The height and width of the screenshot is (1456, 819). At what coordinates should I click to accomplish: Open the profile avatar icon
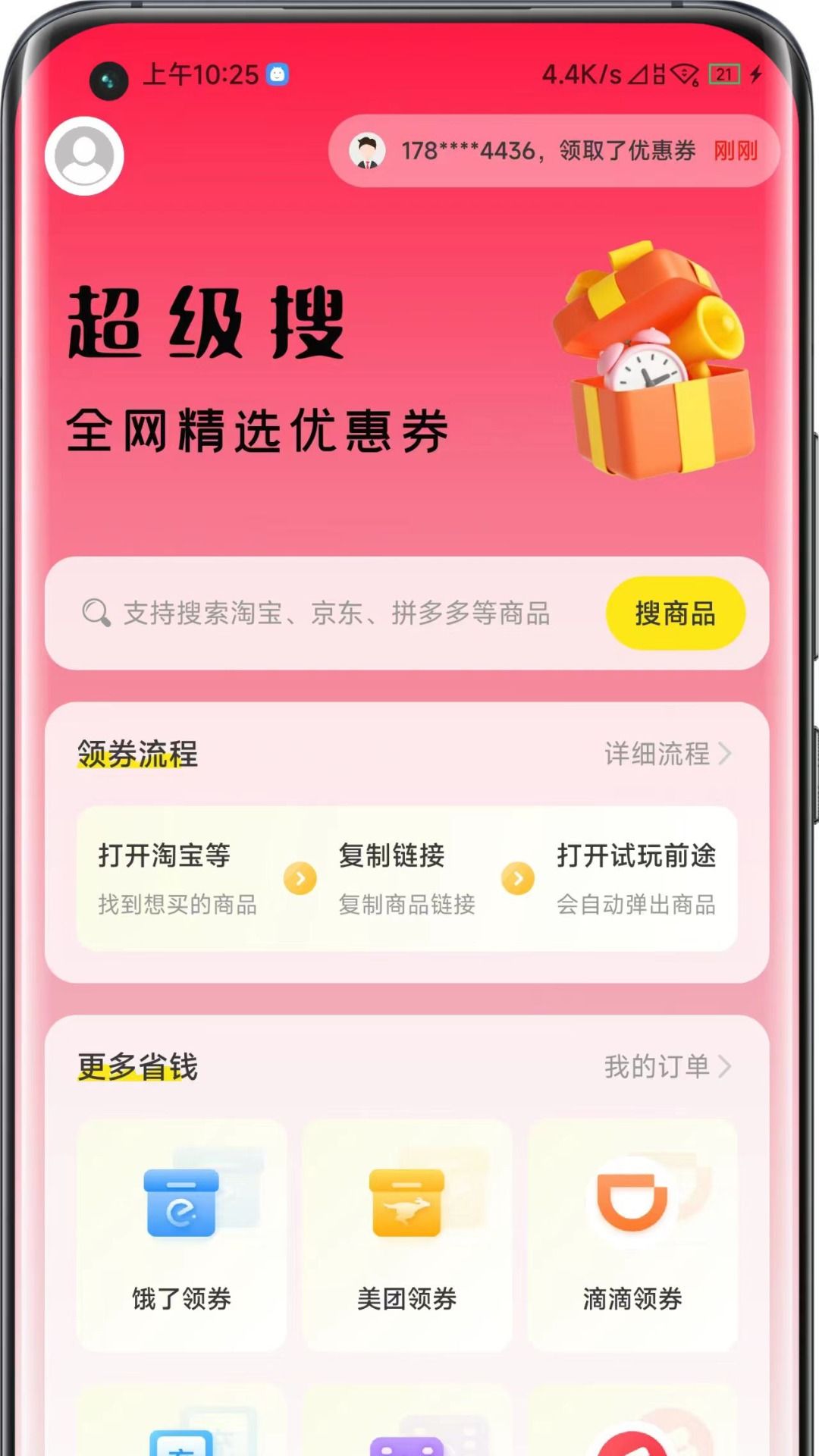coord(84,156)
